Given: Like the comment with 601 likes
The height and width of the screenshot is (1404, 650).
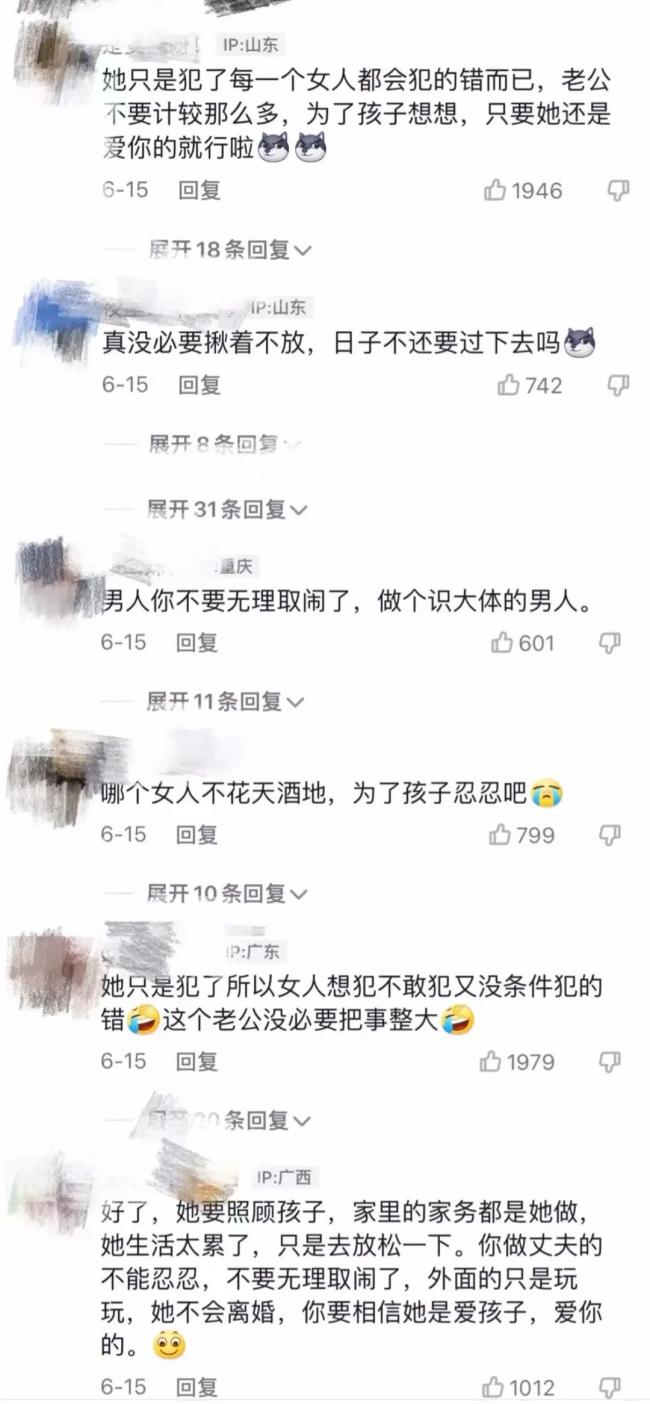Looking at the screenshot, I should [x=503, y=643].
